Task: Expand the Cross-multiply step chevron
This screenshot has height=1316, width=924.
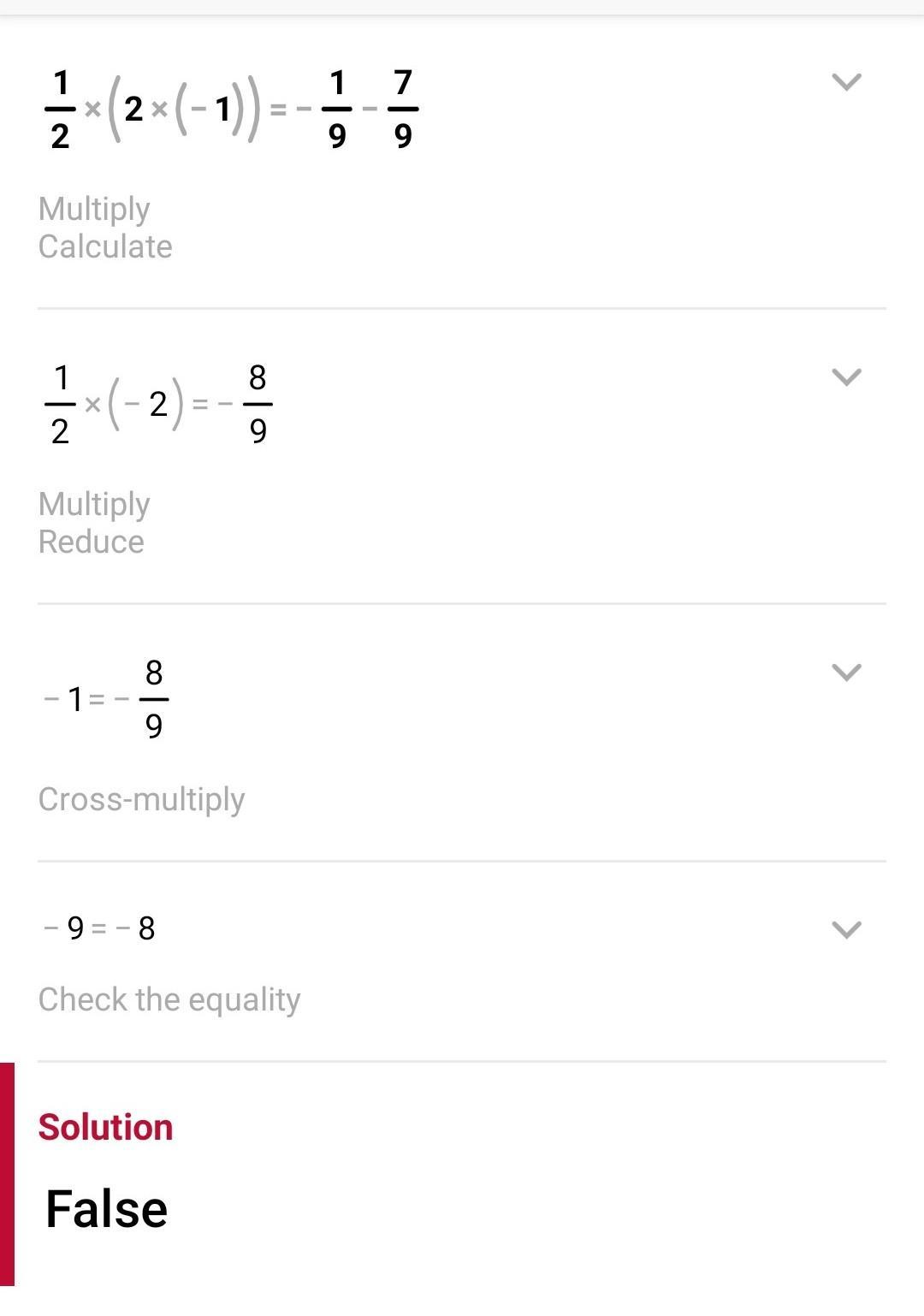Action: pyautogui.click(x=846, y=673)
